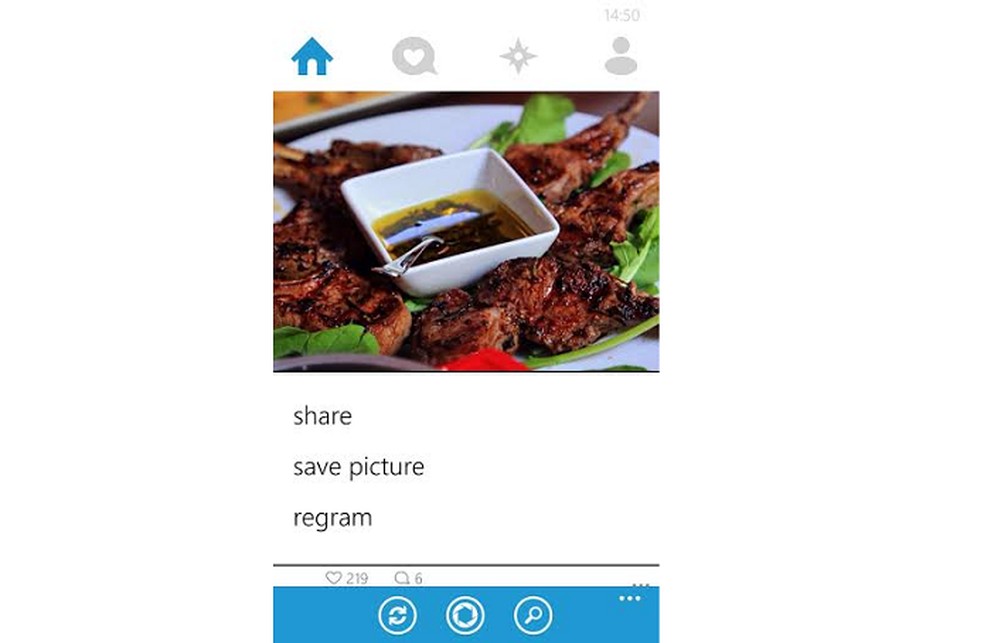The image size is (984, 643).
Task: Open the camera from the bottom bar
Action: (x=466, y=615)
